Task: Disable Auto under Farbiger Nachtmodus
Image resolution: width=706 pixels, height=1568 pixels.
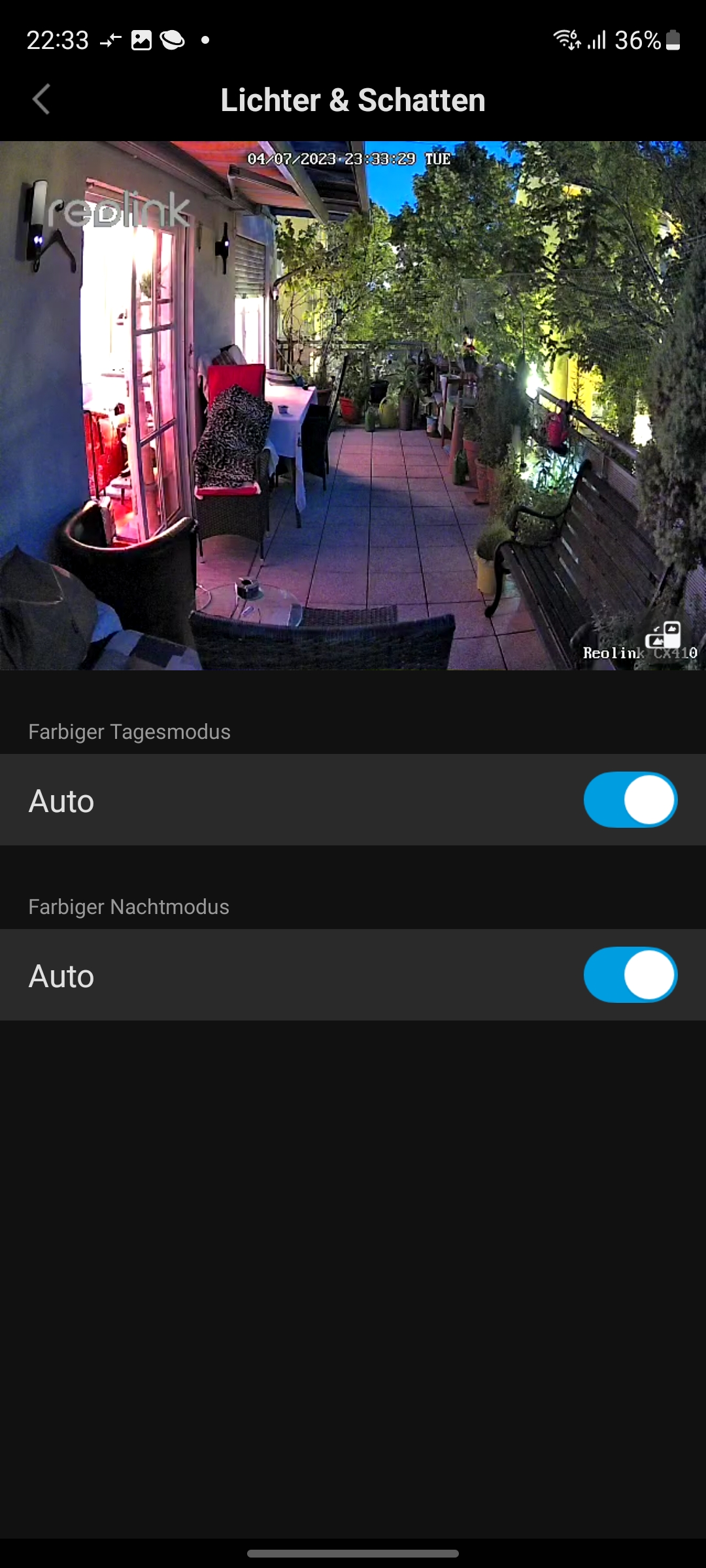Action: tap(630, 975)
